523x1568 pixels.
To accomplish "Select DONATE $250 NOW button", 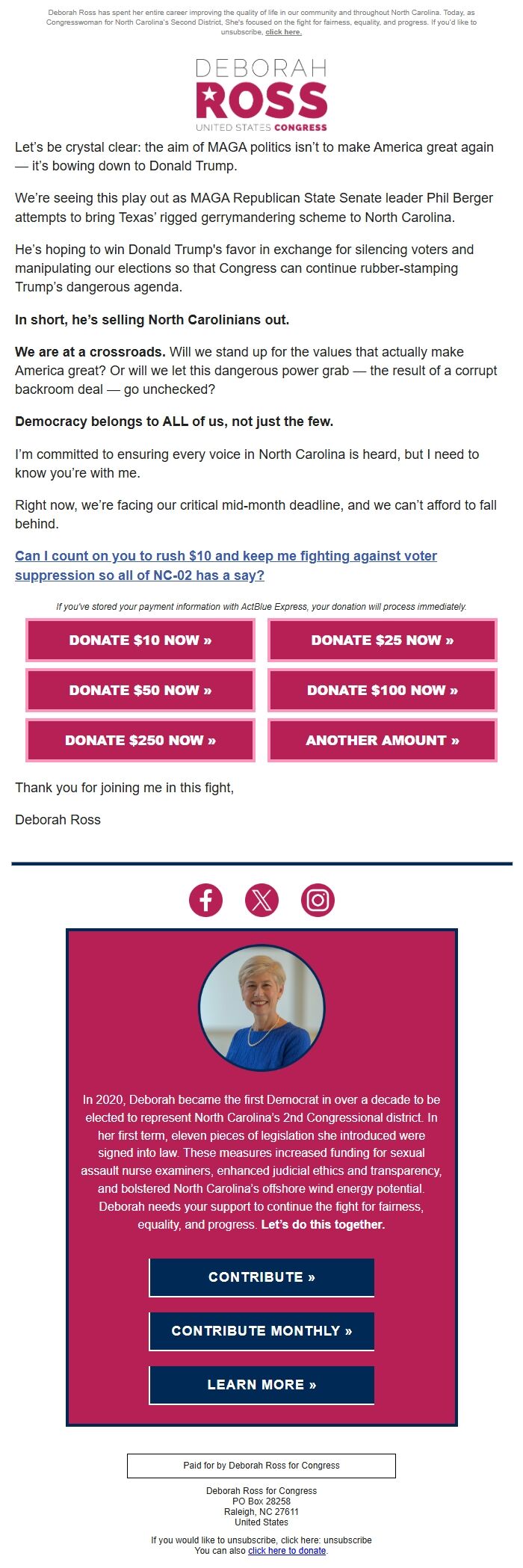I will [140, 740].
